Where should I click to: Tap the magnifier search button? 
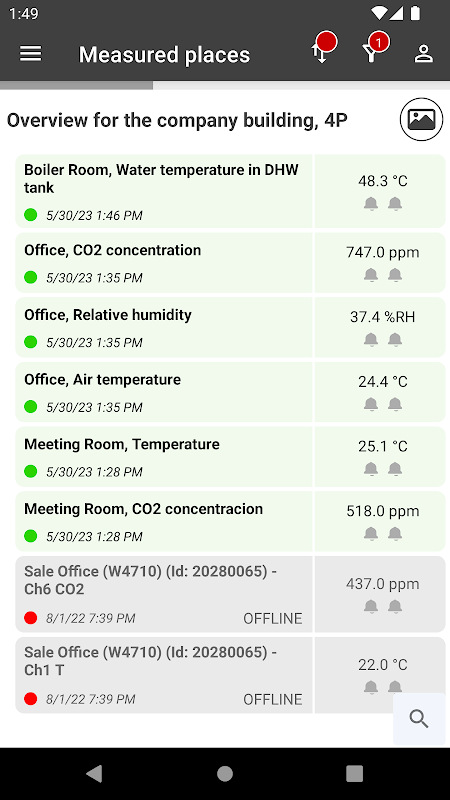(x=419, y=719)
